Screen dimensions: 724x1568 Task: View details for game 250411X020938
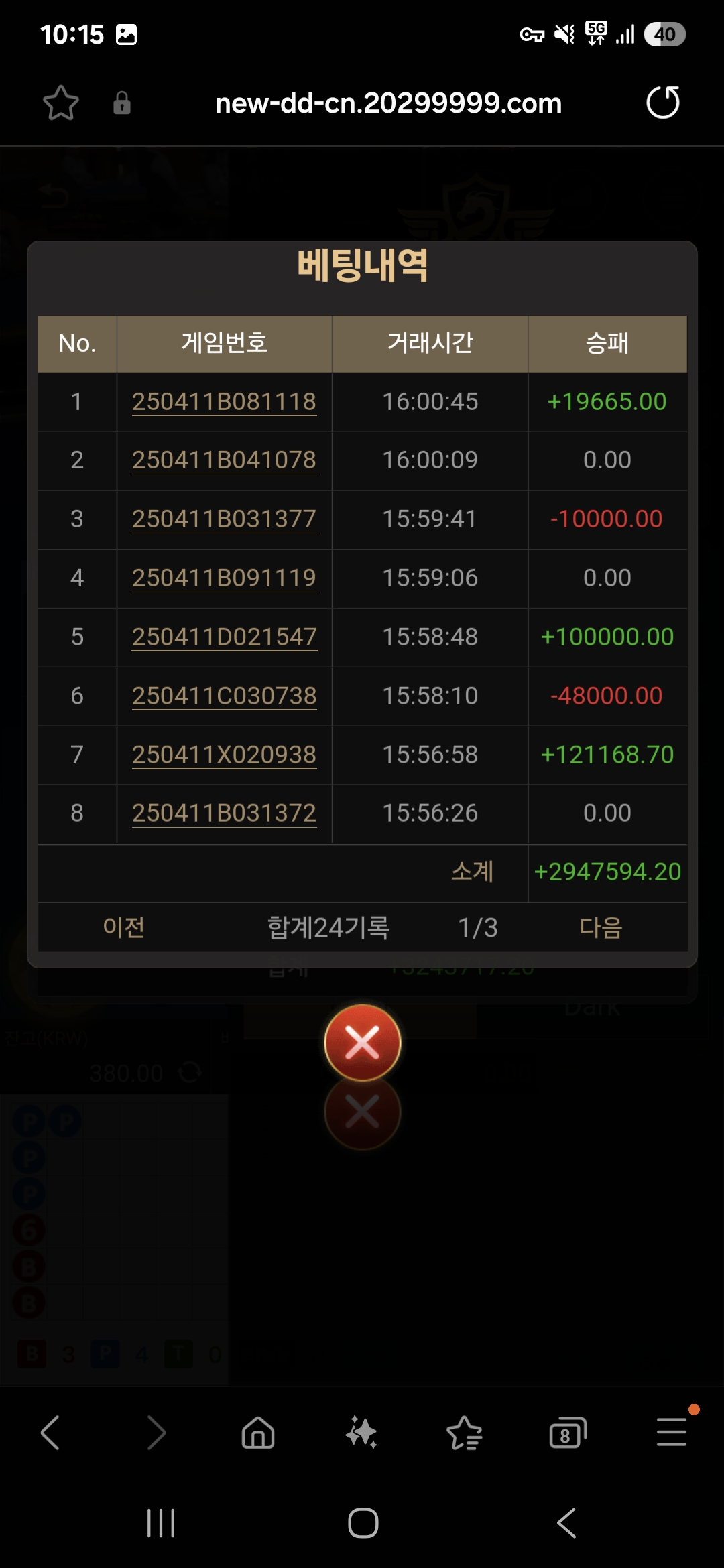[x=224, y=755]
